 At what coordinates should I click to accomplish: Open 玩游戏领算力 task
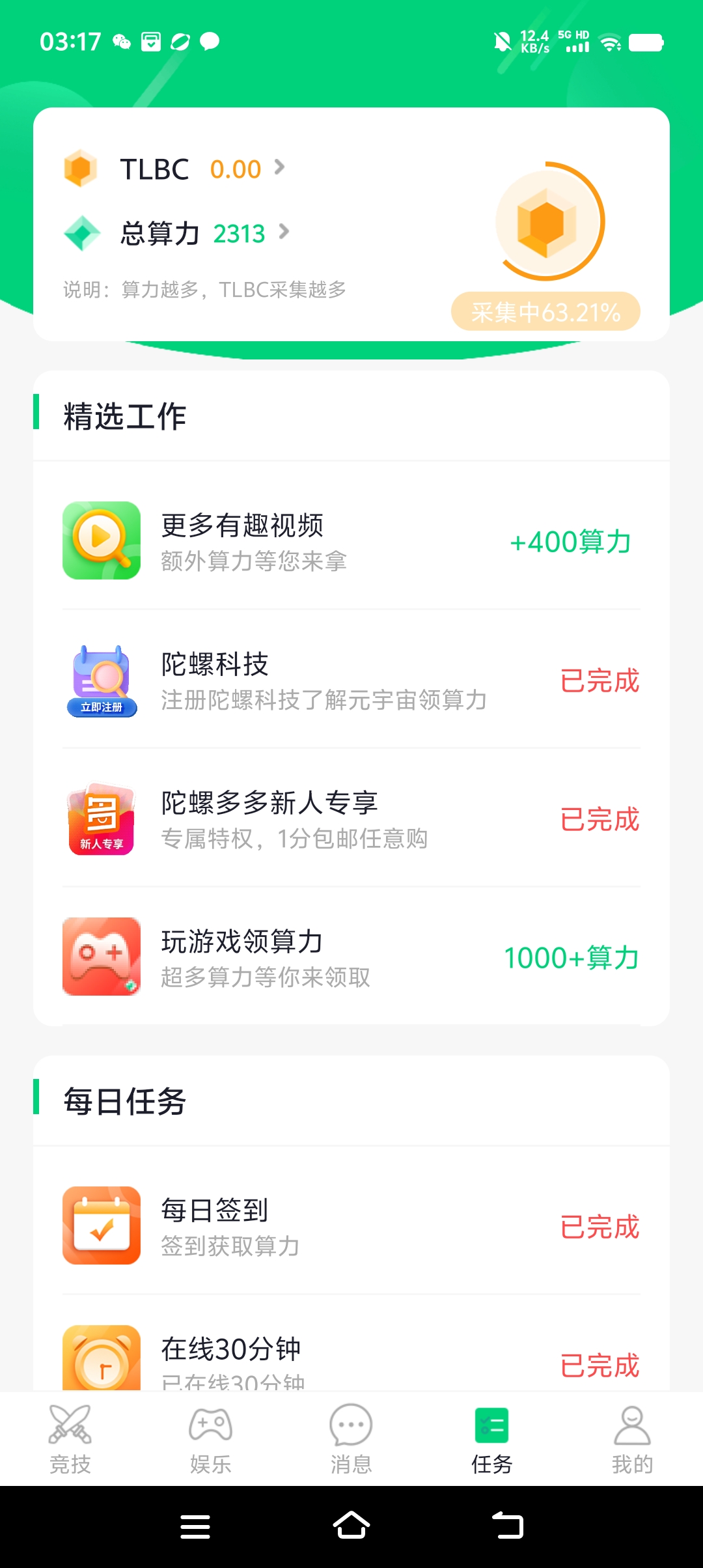tap(351, 957)
